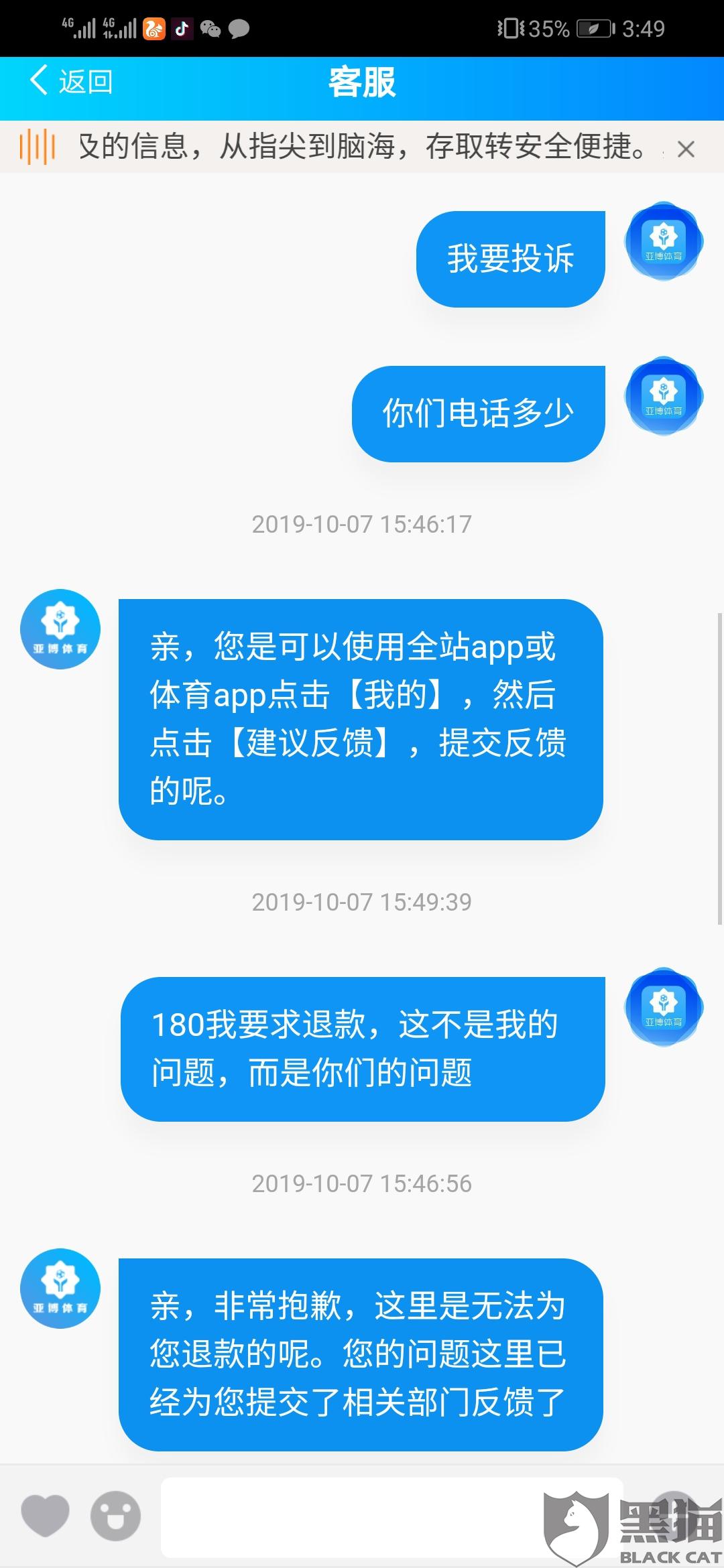Dismiss the scrolling notice banner
Image resolution: width=724 pixels, height=1568 pixels.
click(x=686, y=149)
